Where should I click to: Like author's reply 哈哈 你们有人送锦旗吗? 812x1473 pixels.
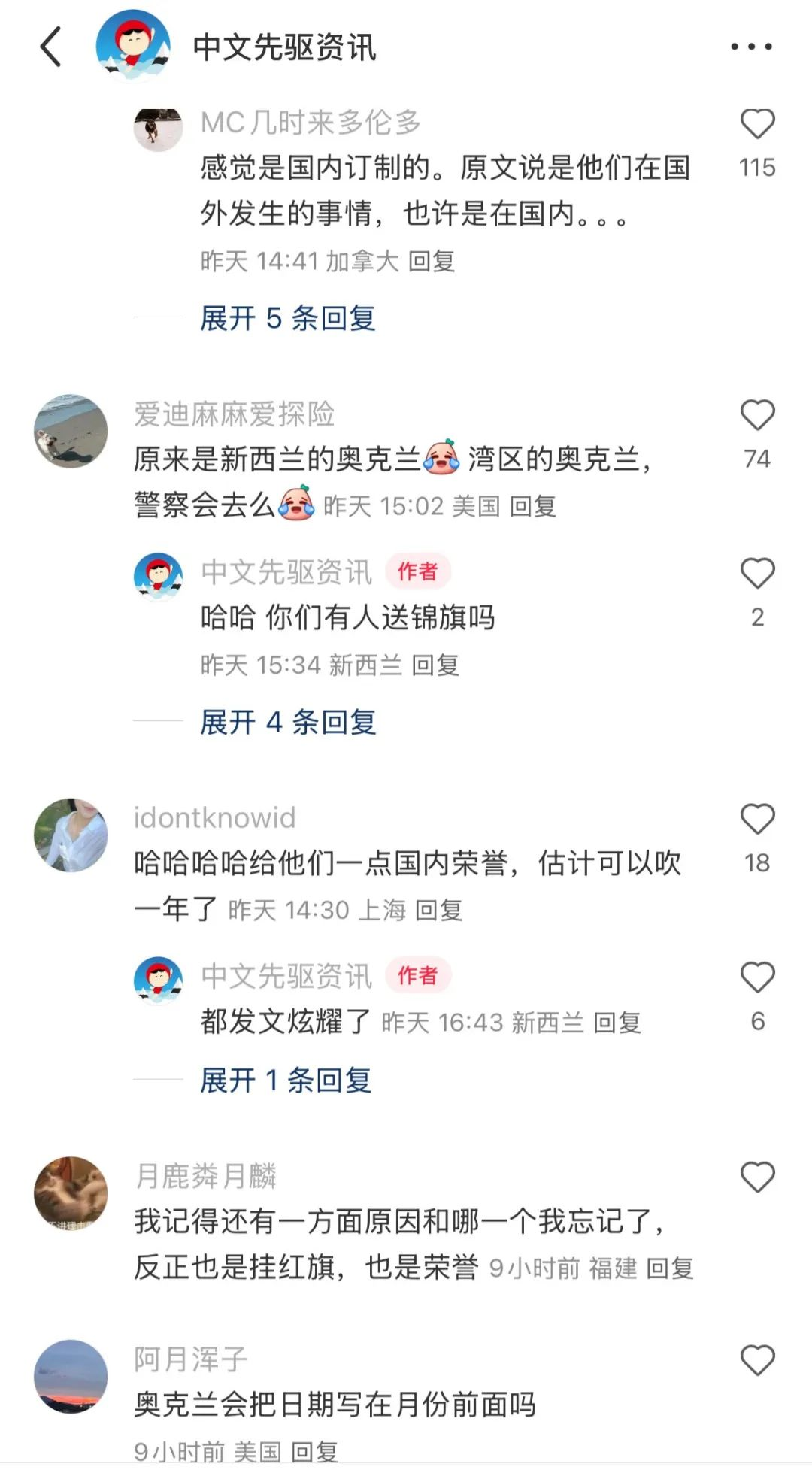click(757, 574)
